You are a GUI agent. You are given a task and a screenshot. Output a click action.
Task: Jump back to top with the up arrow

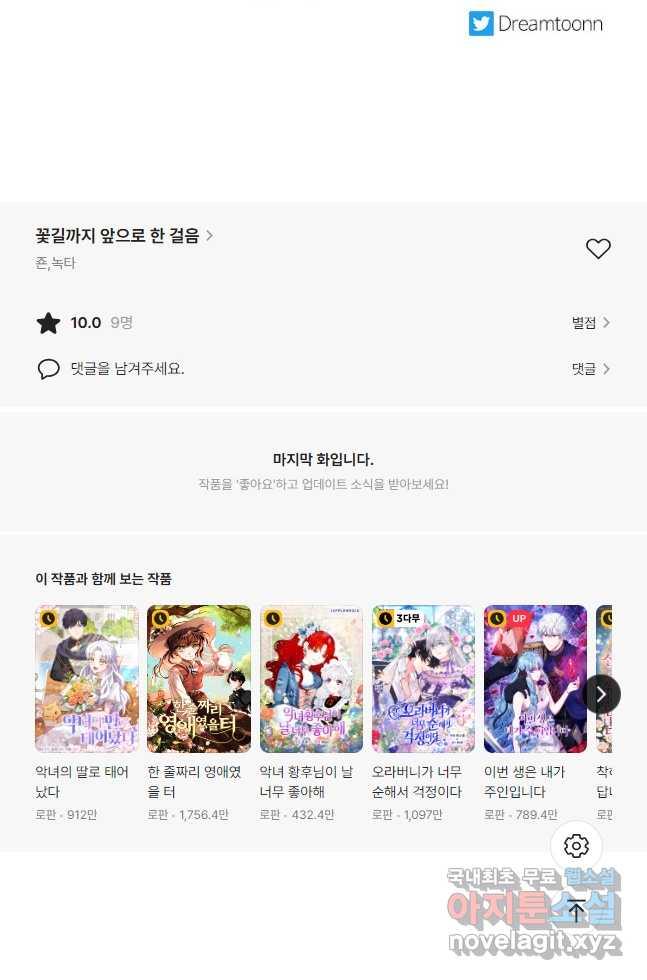[576, 910]
